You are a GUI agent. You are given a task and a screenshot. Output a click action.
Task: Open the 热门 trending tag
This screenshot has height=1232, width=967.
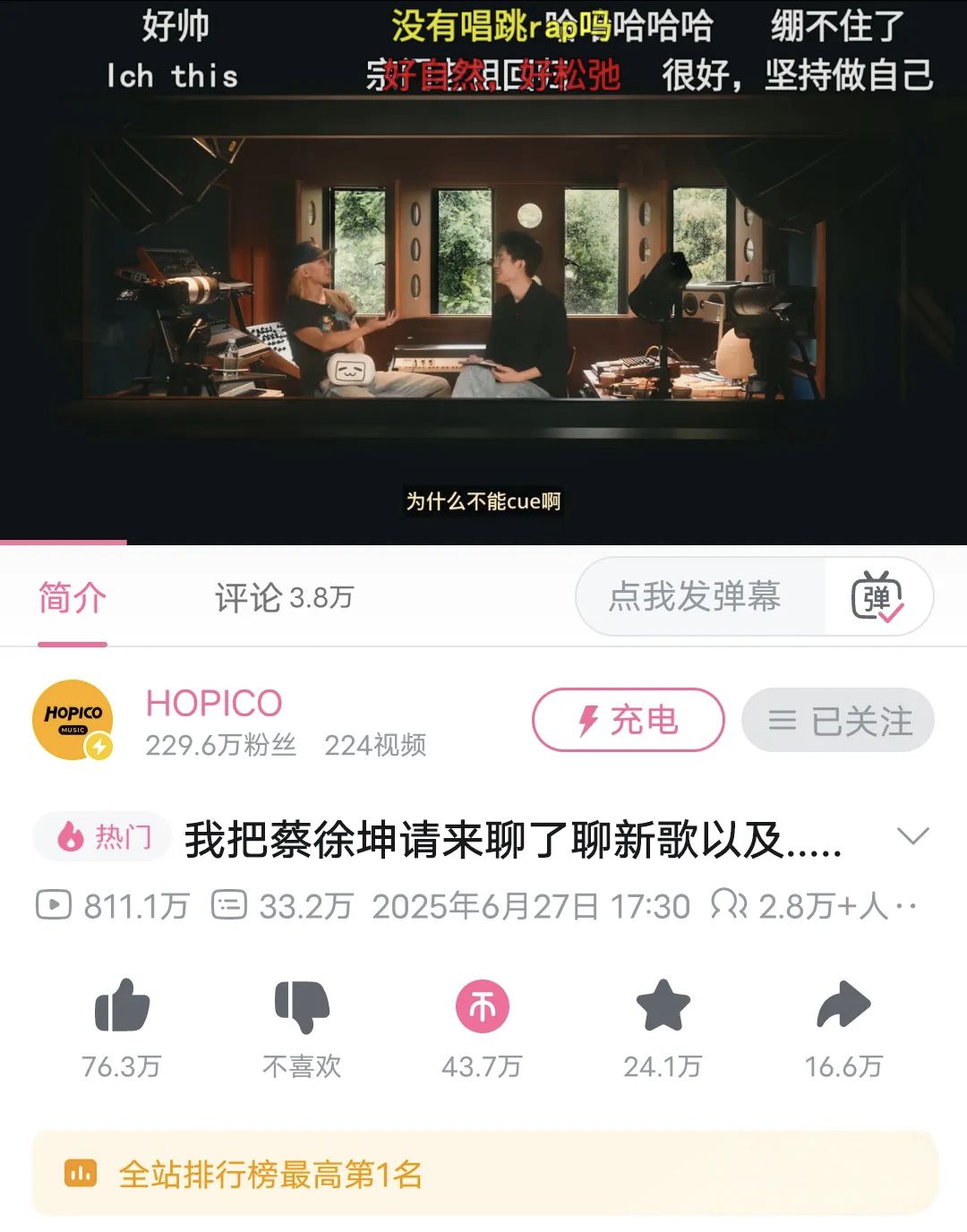102,838
